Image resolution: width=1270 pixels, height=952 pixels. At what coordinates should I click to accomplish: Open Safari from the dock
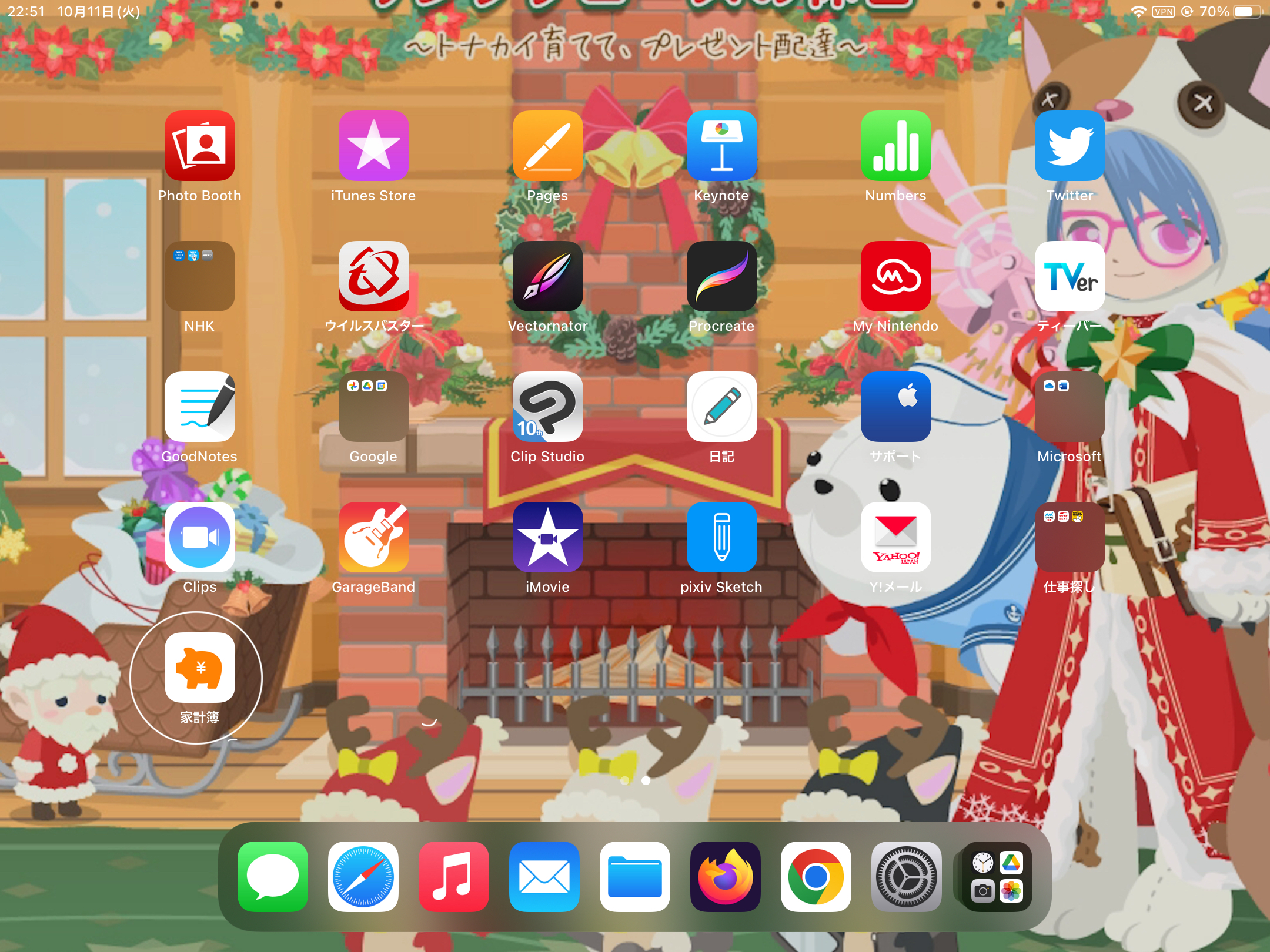pyautogui.click(x=363, y=876)
